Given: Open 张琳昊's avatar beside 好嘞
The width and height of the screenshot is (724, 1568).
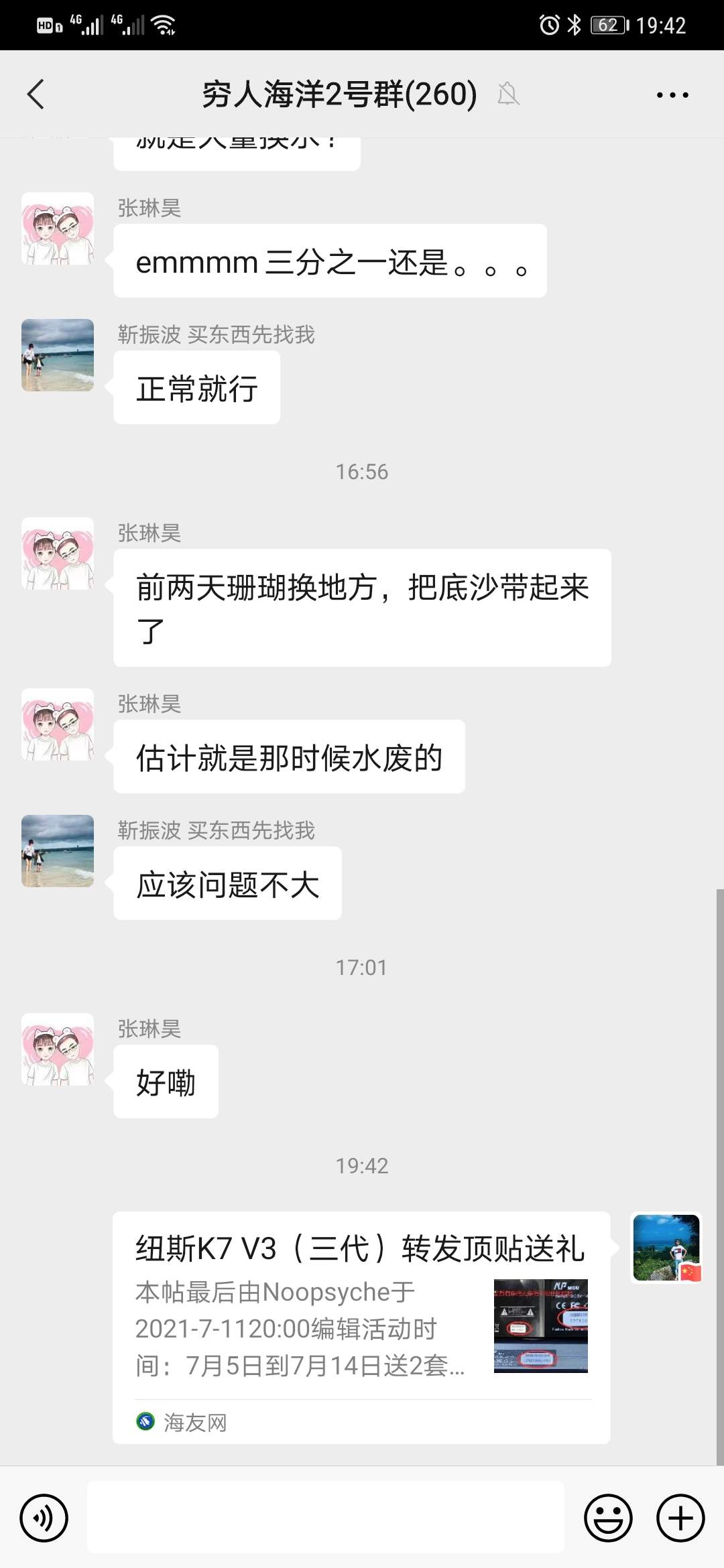Looking at the screenshot, I should (58, 1049).
